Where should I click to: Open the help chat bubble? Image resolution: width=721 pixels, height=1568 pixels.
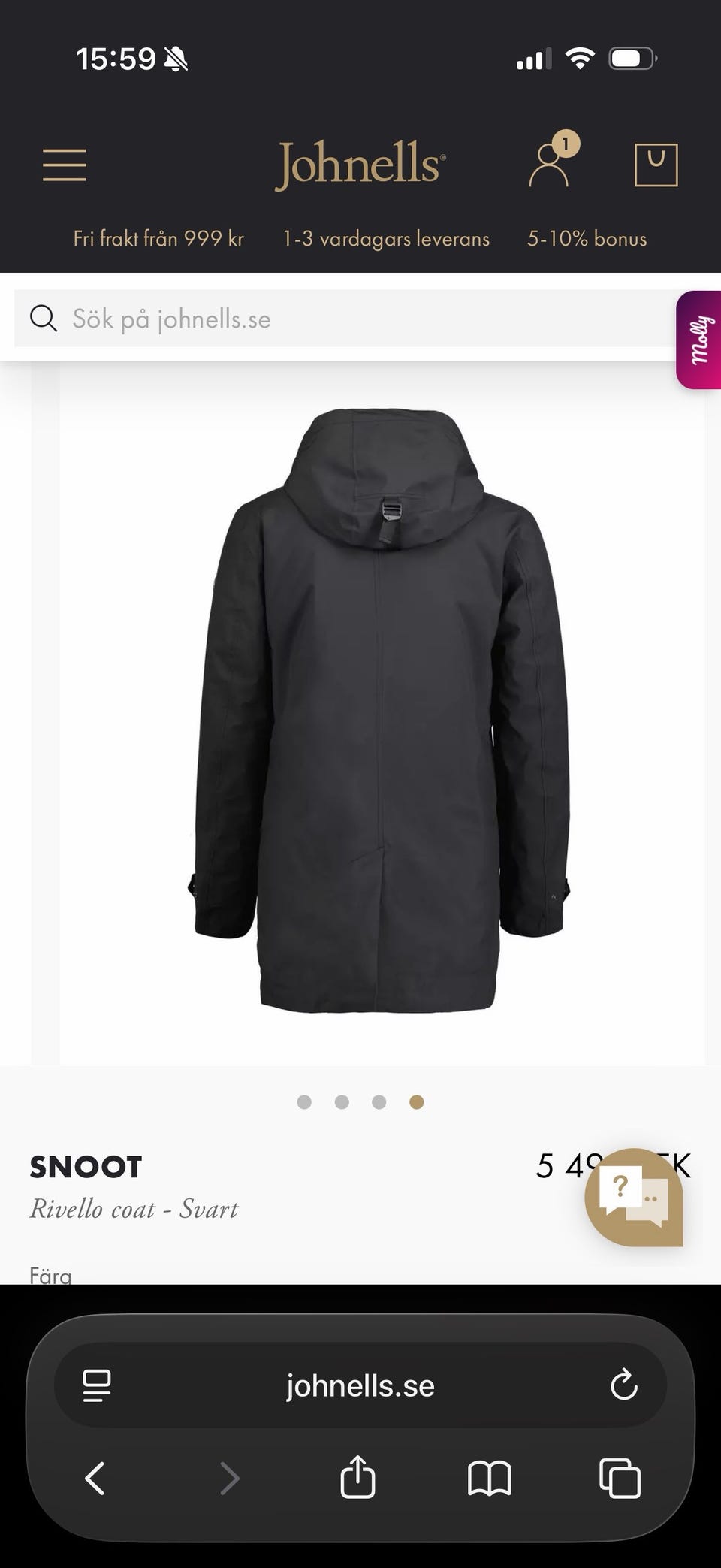tap(634, 1197)
